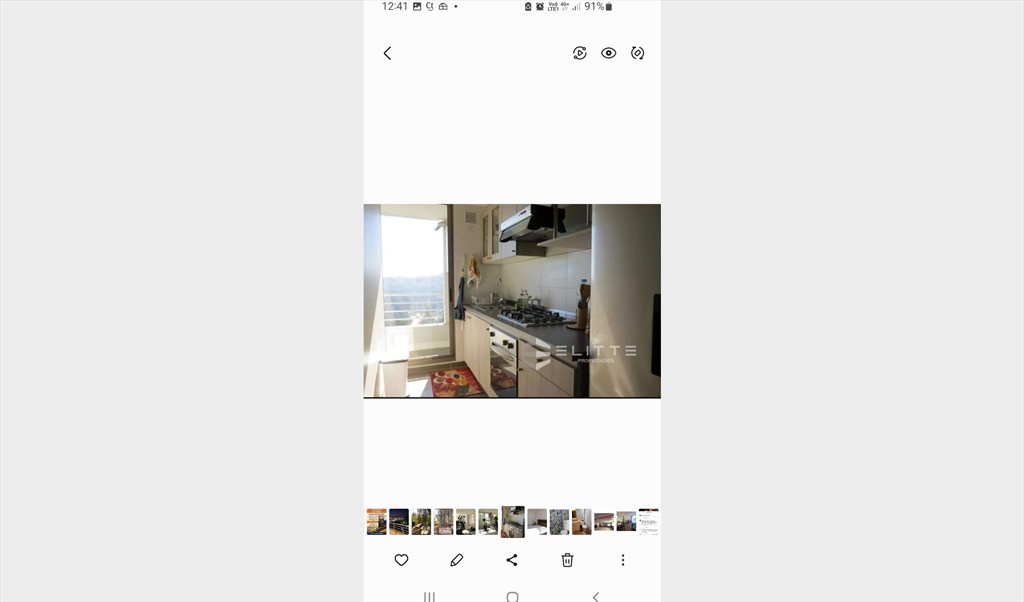Open recent apps from navigation bar
The height and width of the screenshot is (602, 1024).
pos(429,596)
